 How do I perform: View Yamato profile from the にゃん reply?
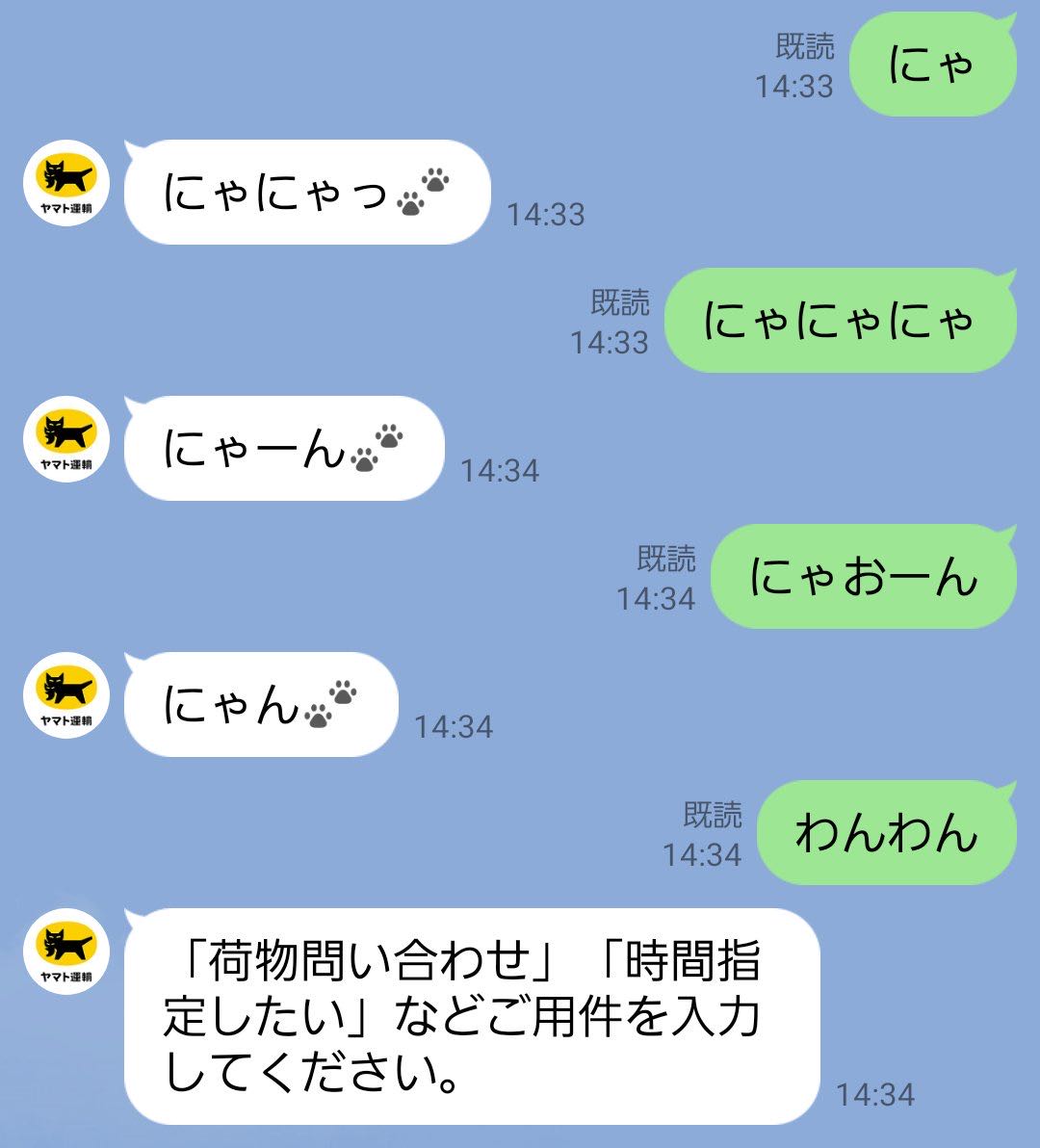[66, 694]
